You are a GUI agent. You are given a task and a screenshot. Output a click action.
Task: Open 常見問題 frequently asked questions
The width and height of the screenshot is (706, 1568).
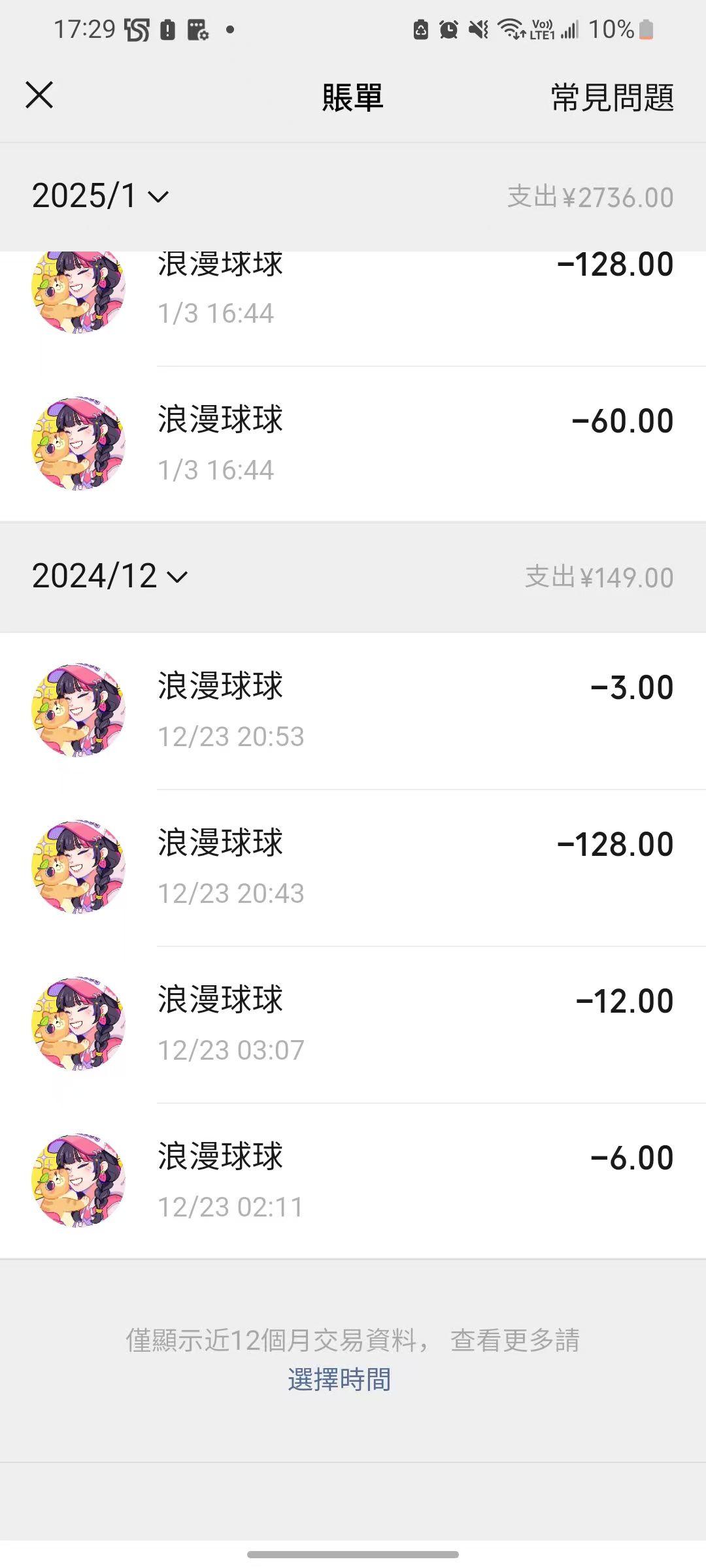(612, 98)
